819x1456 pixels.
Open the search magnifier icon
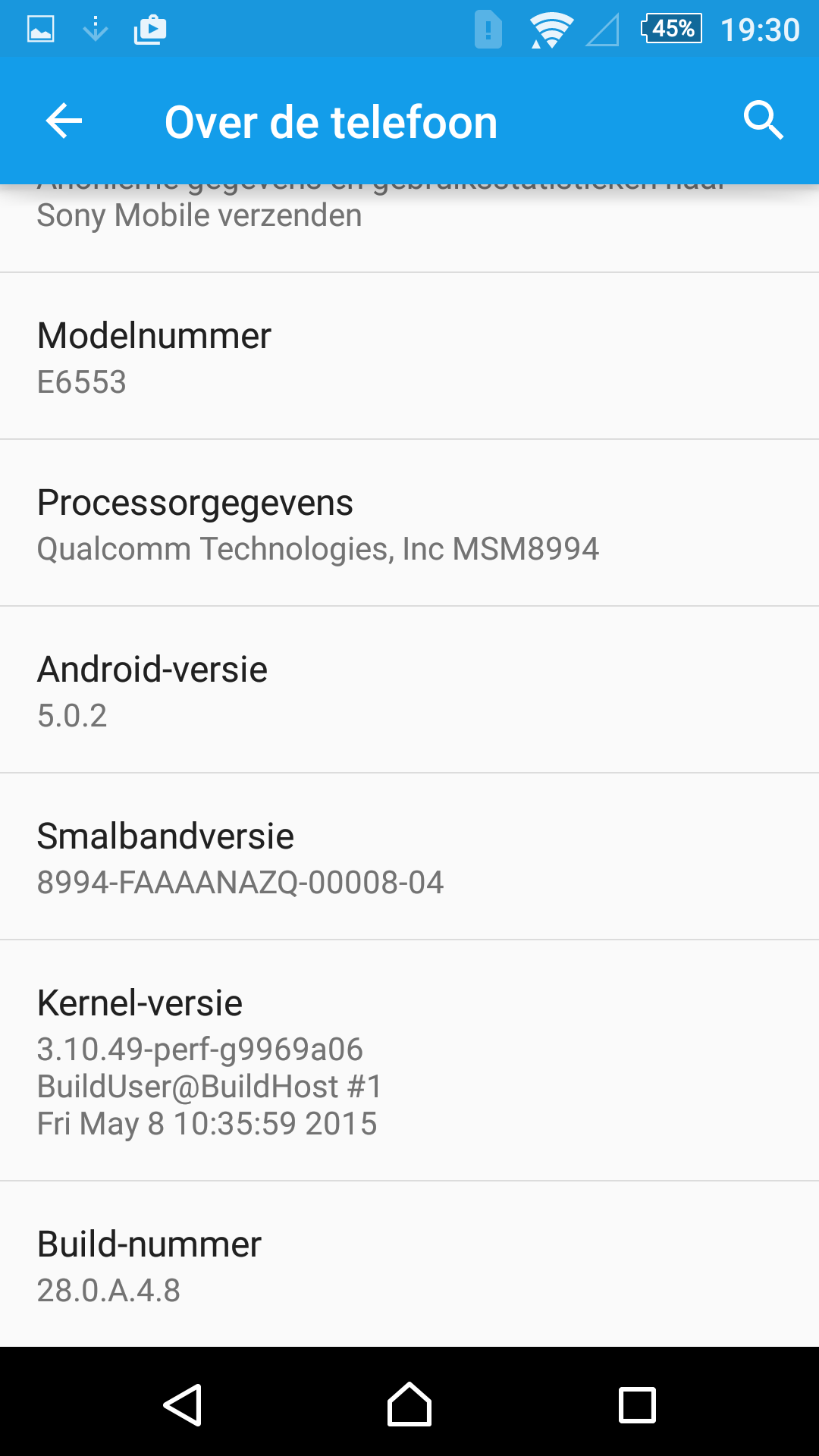763,121
